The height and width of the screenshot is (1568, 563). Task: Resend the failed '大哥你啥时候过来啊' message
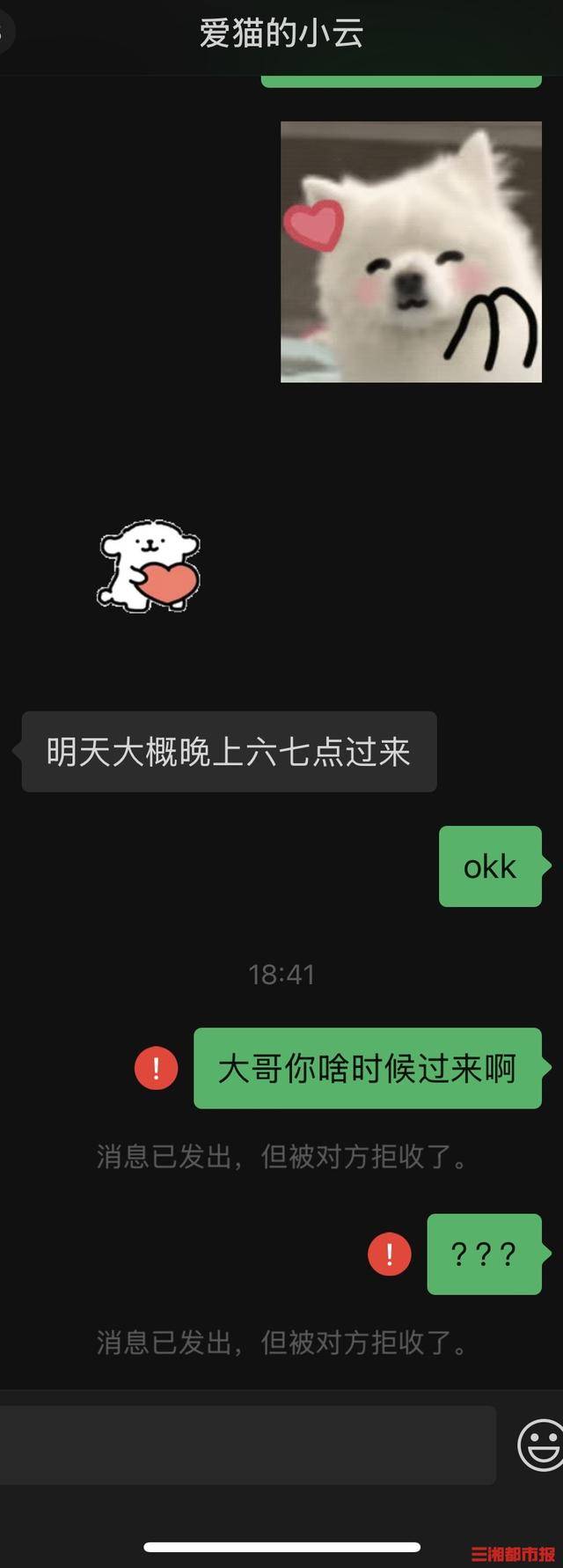click(157, 1068)
